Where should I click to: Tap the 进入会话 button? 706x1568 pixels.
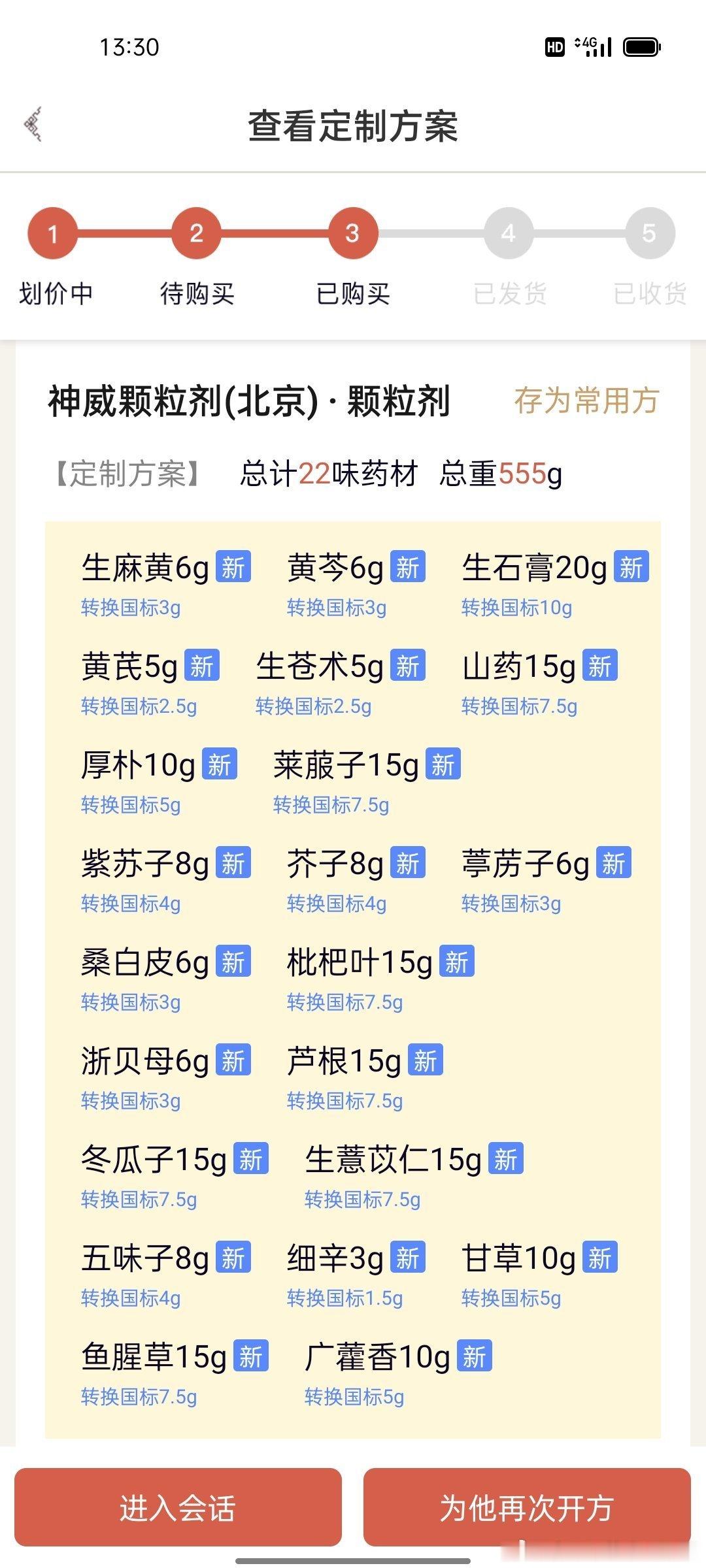[x=178, y=1507]
